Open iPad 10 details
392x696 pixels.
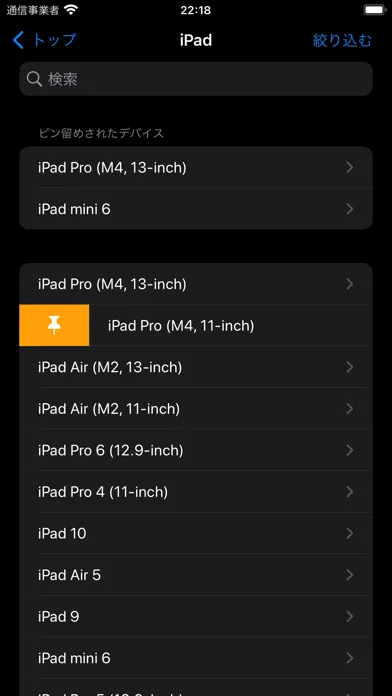pyautogui.click(x=196, y=533)
